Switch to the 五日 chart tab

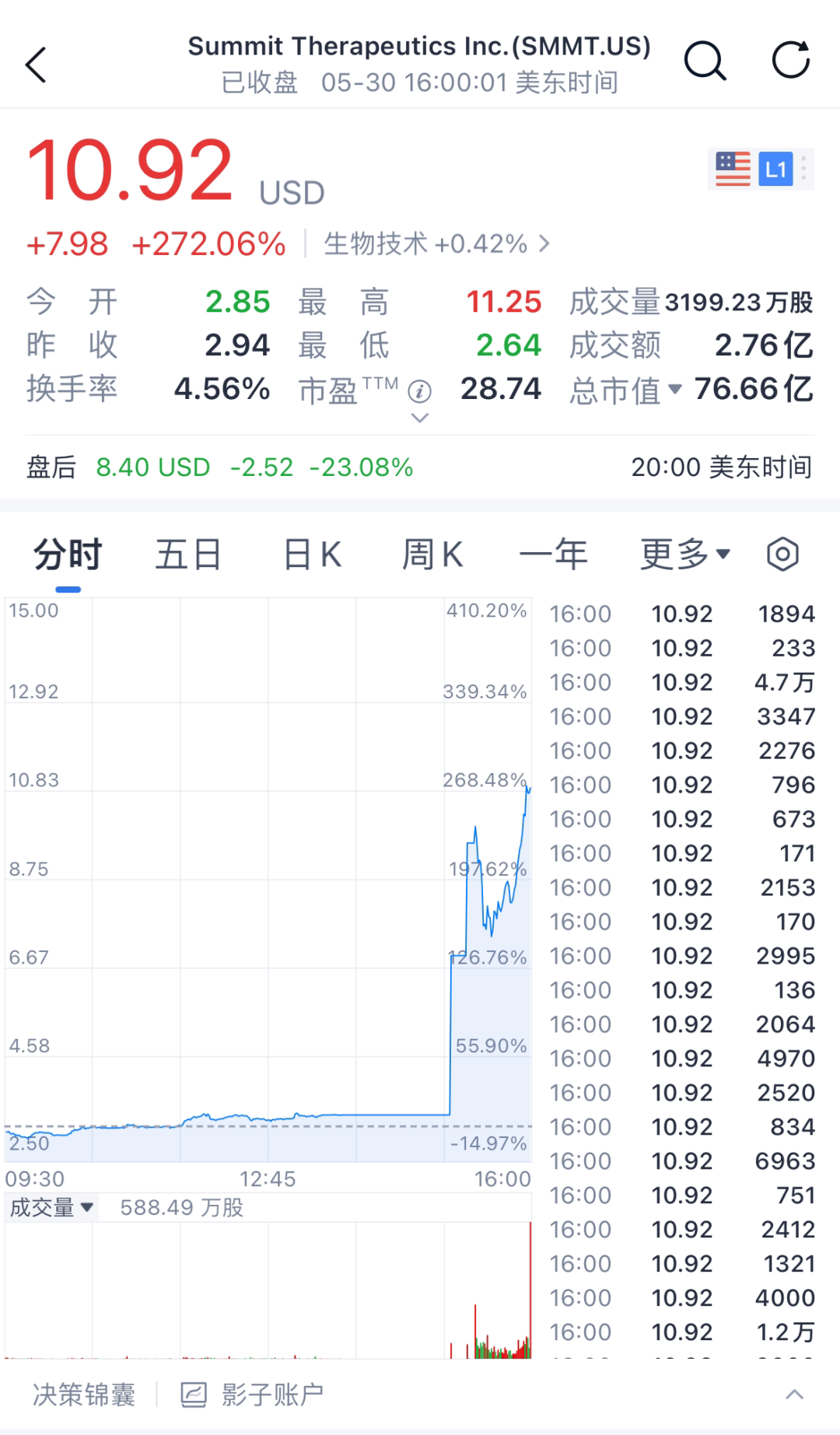pos(187,554)
